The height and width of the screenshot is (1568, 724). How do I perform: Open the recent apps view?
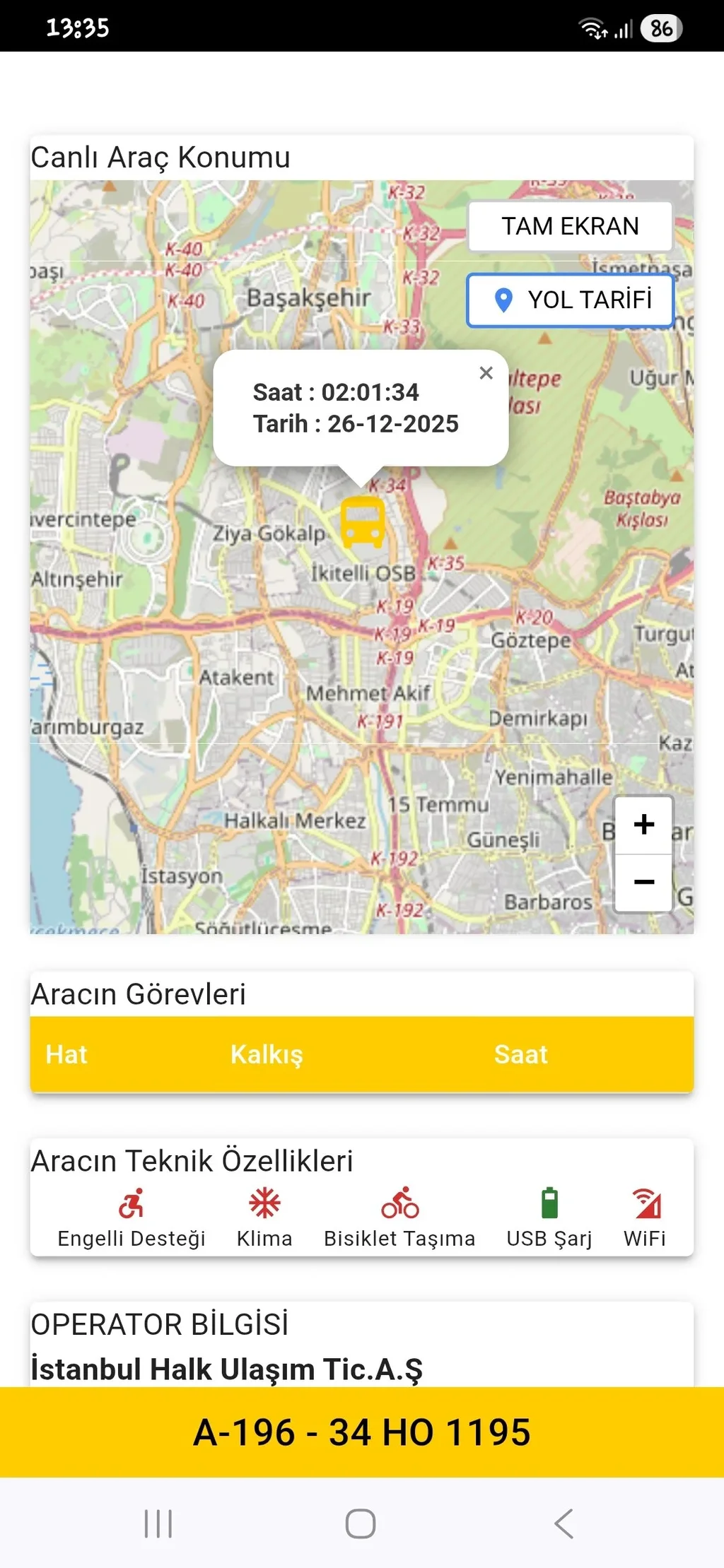[158, 1523]
